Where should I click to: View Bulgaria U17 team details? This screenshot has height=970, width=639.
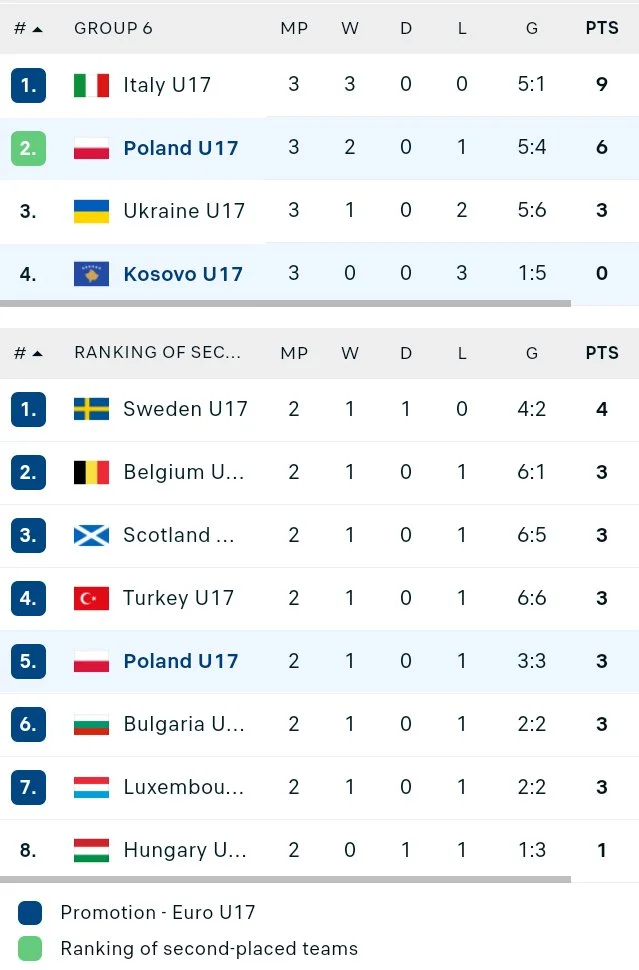pyautogui.click(x=182, y=724)
